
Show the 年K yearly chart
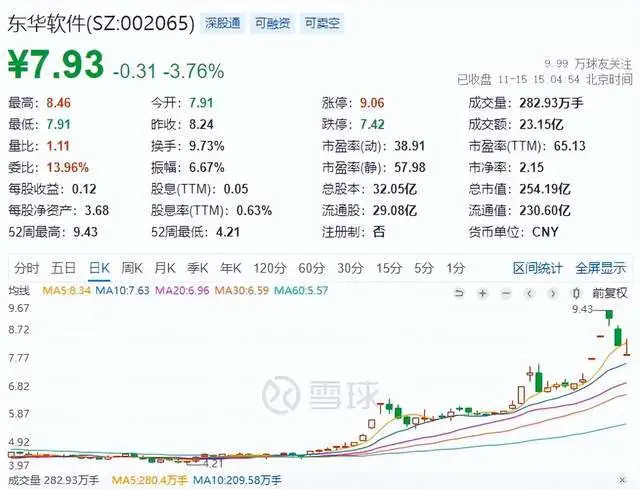230,268
